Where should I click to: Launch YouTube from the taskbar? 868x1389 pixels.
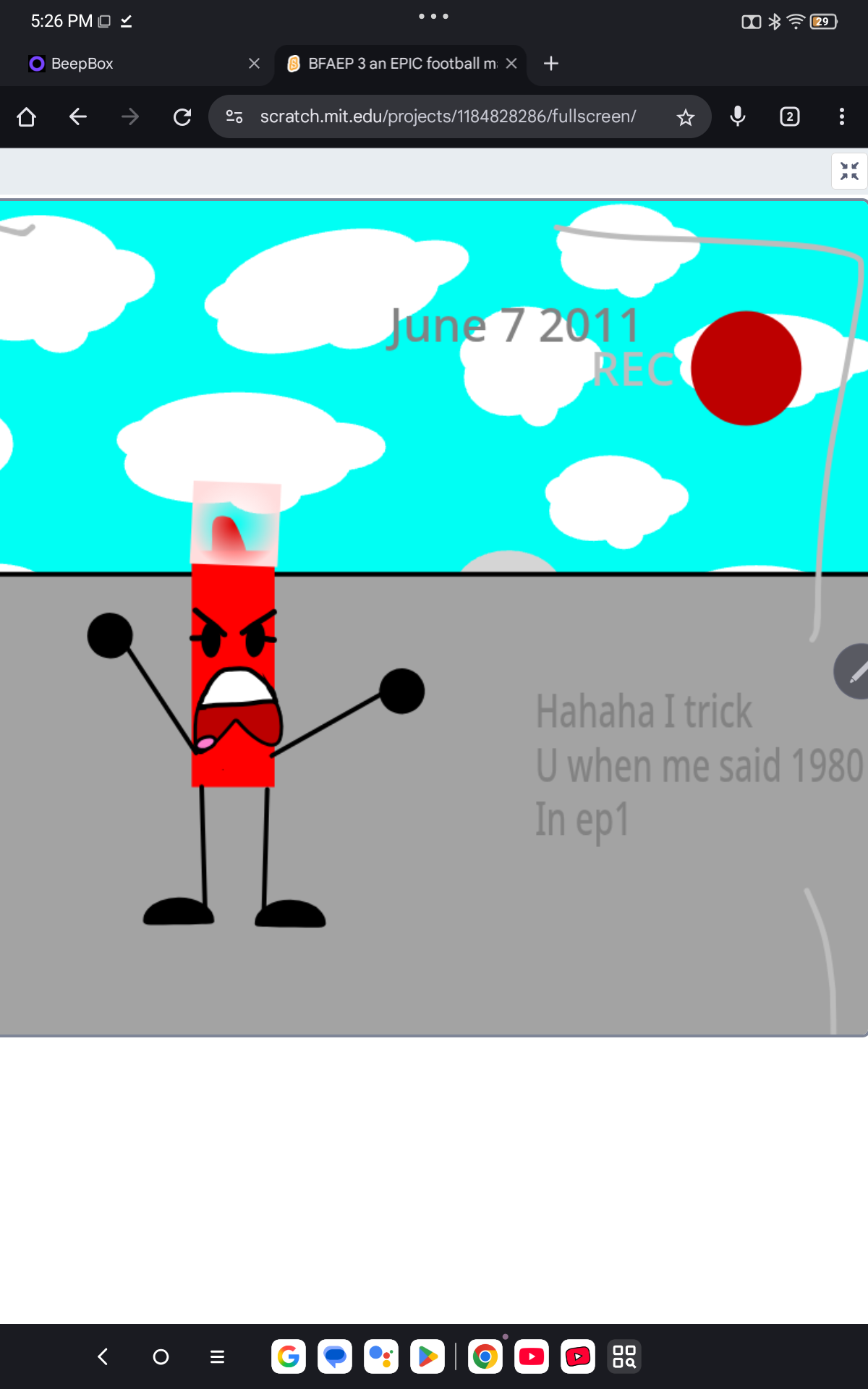[532, 1356]
